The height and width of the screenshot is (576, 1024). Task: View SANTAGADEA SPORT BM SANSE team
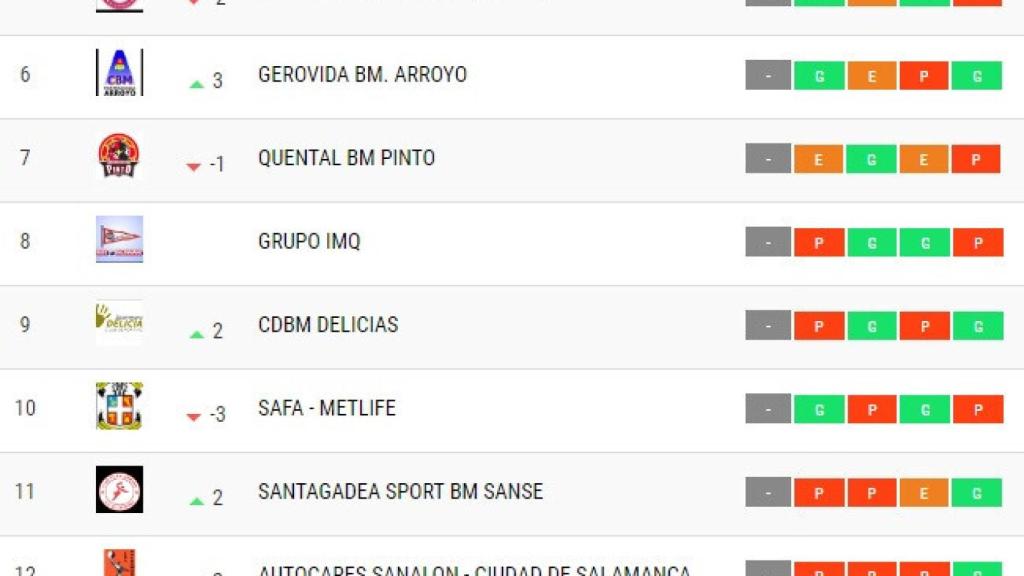pyautogui.click(x=400, y=492)
